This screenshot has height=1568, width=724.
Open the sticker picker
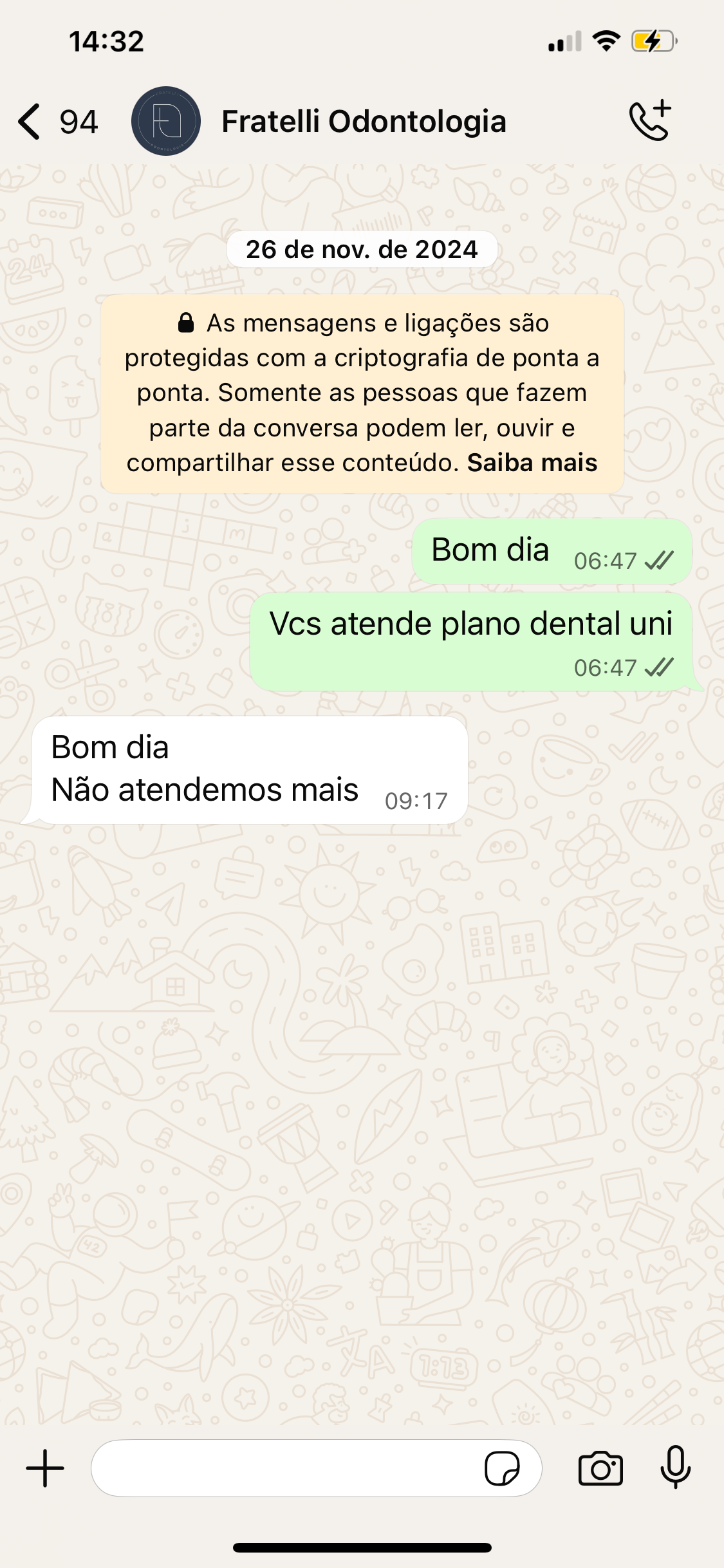pos(502,1468)
